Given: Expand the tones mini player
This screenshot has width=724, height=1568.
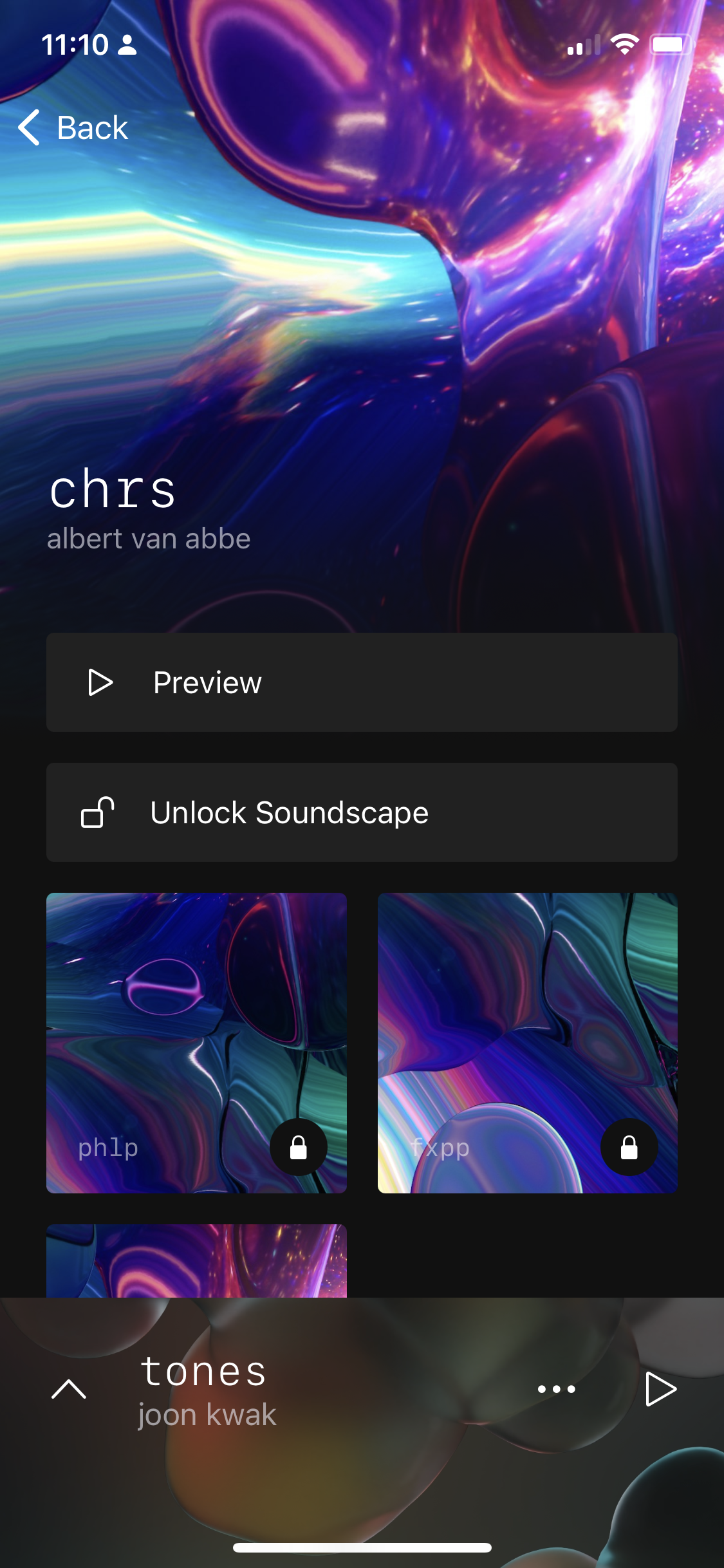Looking at the screenshot, I should [x=69, y=1389].
